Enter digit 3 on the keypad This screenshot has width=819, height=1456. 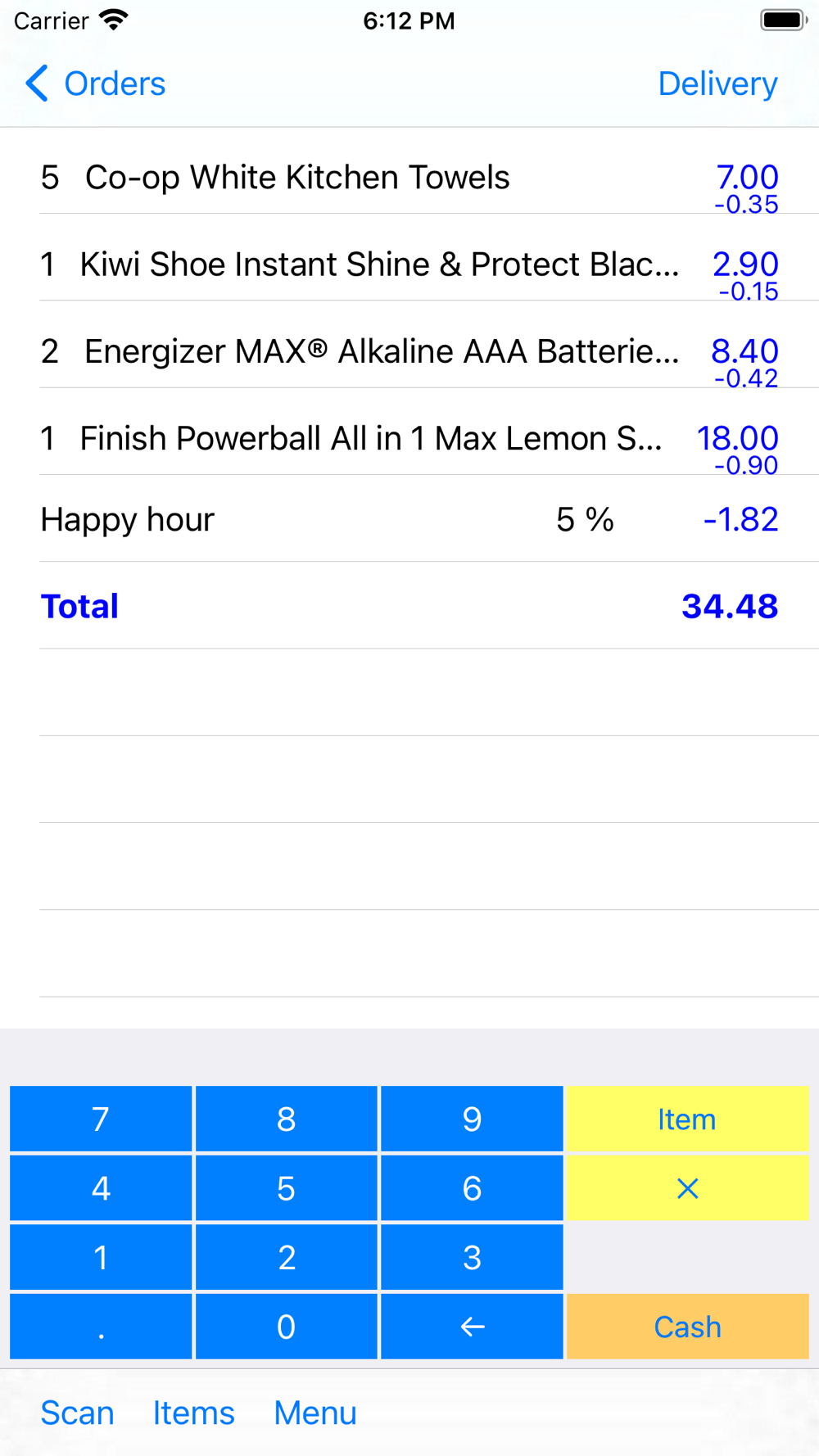coord(472,1257)
